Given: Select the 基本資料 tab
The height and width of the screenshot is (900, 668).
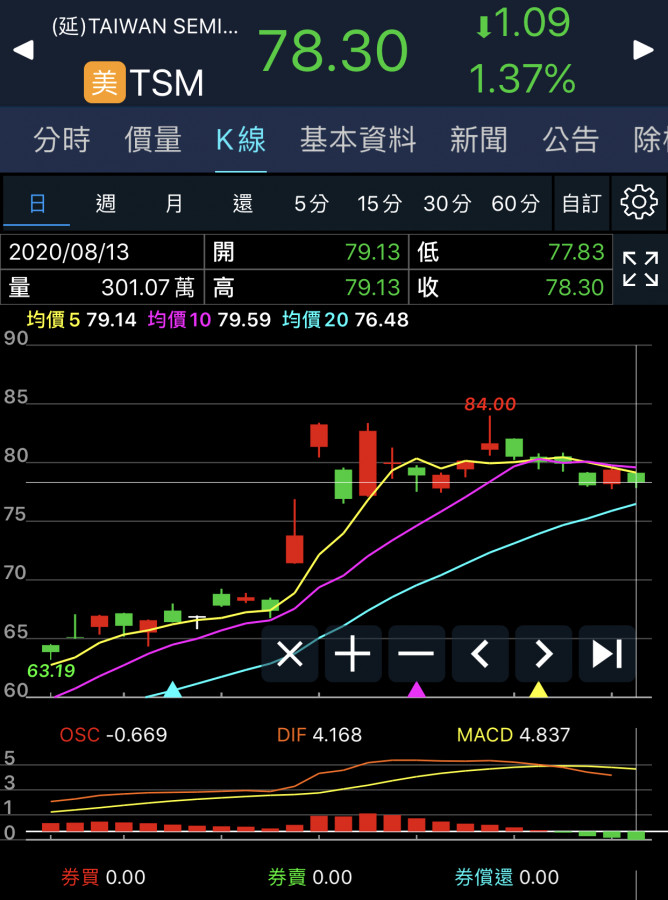Looking at the screenshot, I should 358,140.
